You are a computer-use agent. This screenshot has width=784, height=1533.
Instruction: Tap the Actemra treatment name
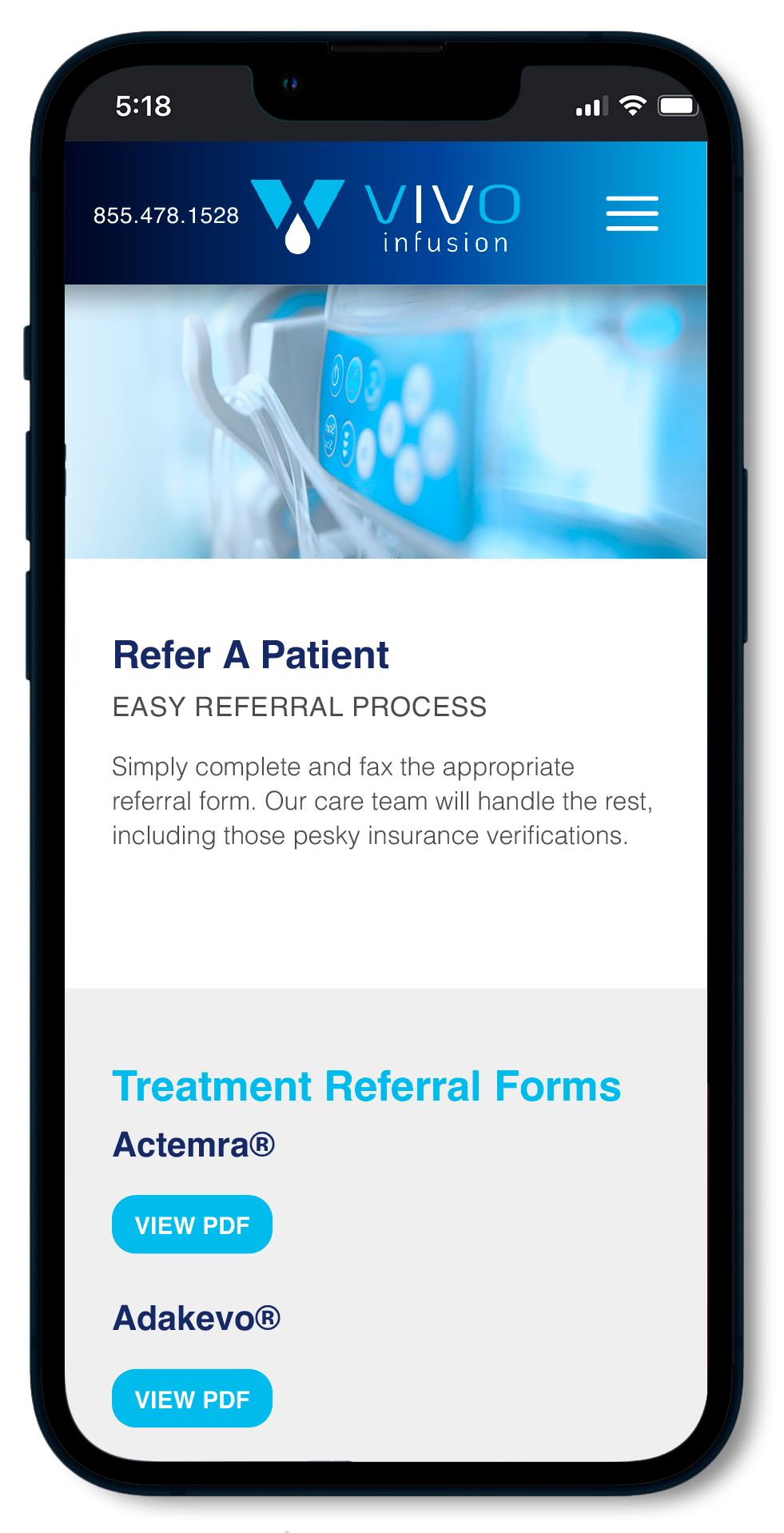point(194,1145)
